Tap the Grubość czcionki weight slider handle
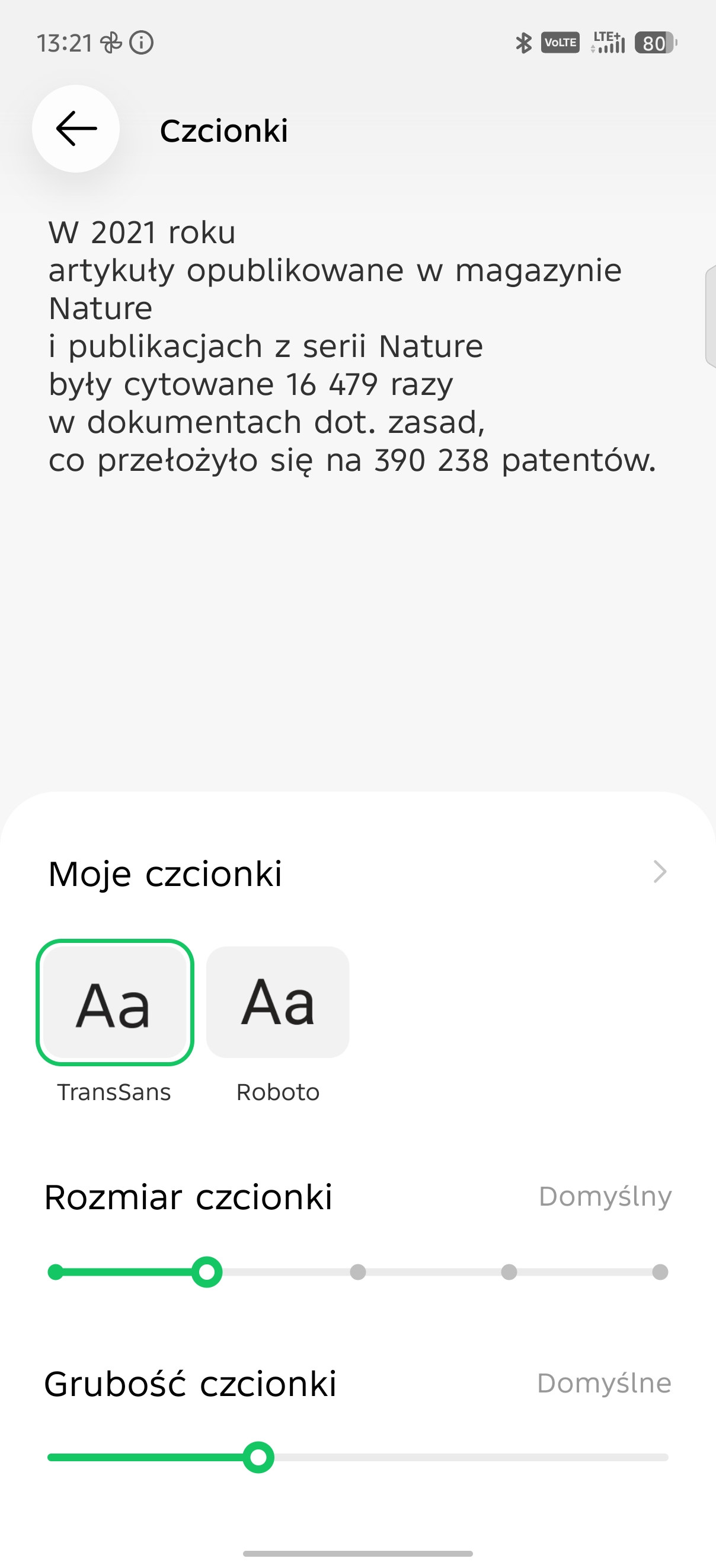Viewport: 716px width, 1568px height. click(258, 1457)
